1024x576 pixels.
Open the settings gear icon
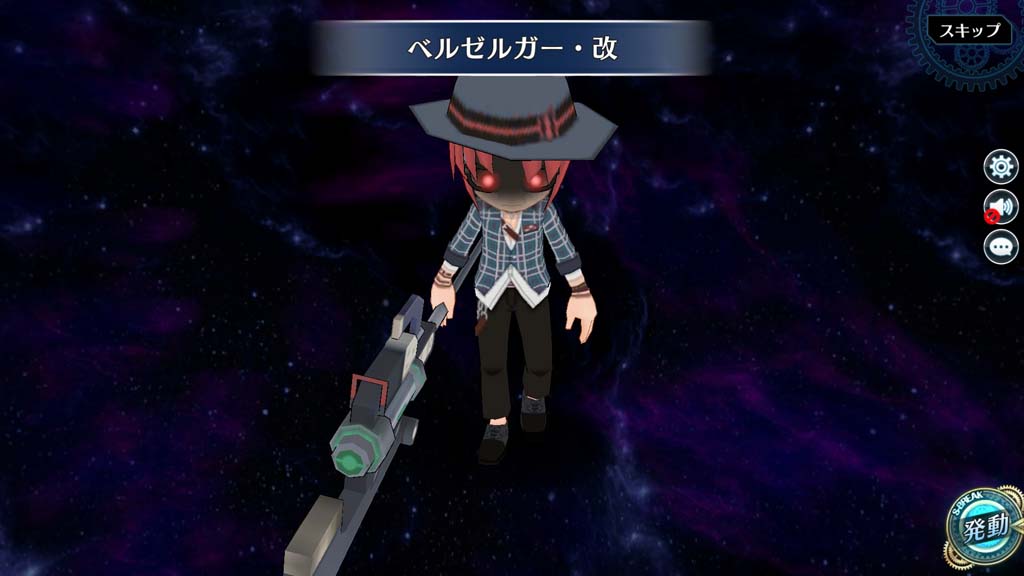tap(1001, 166)
